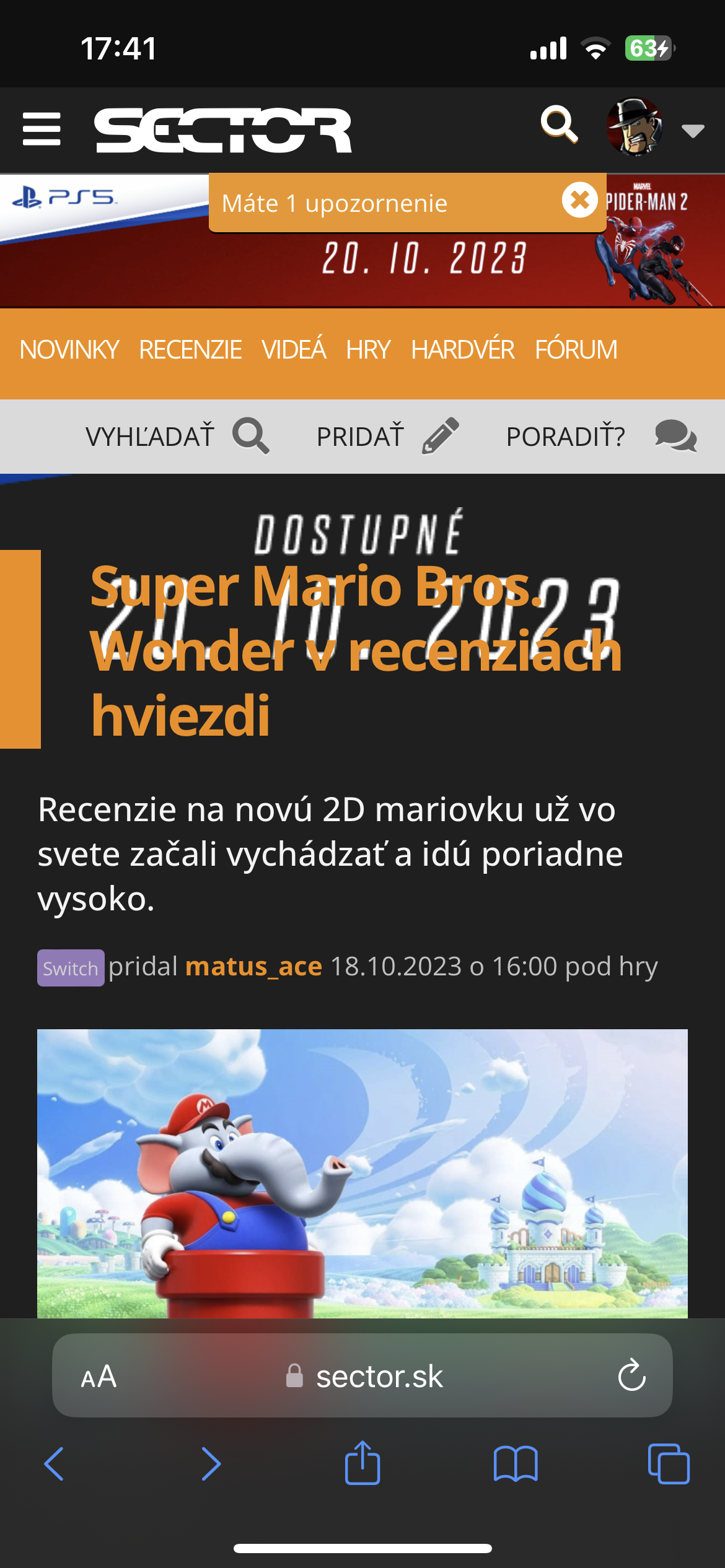Go to the Fórum section

[x=576, y=350]
